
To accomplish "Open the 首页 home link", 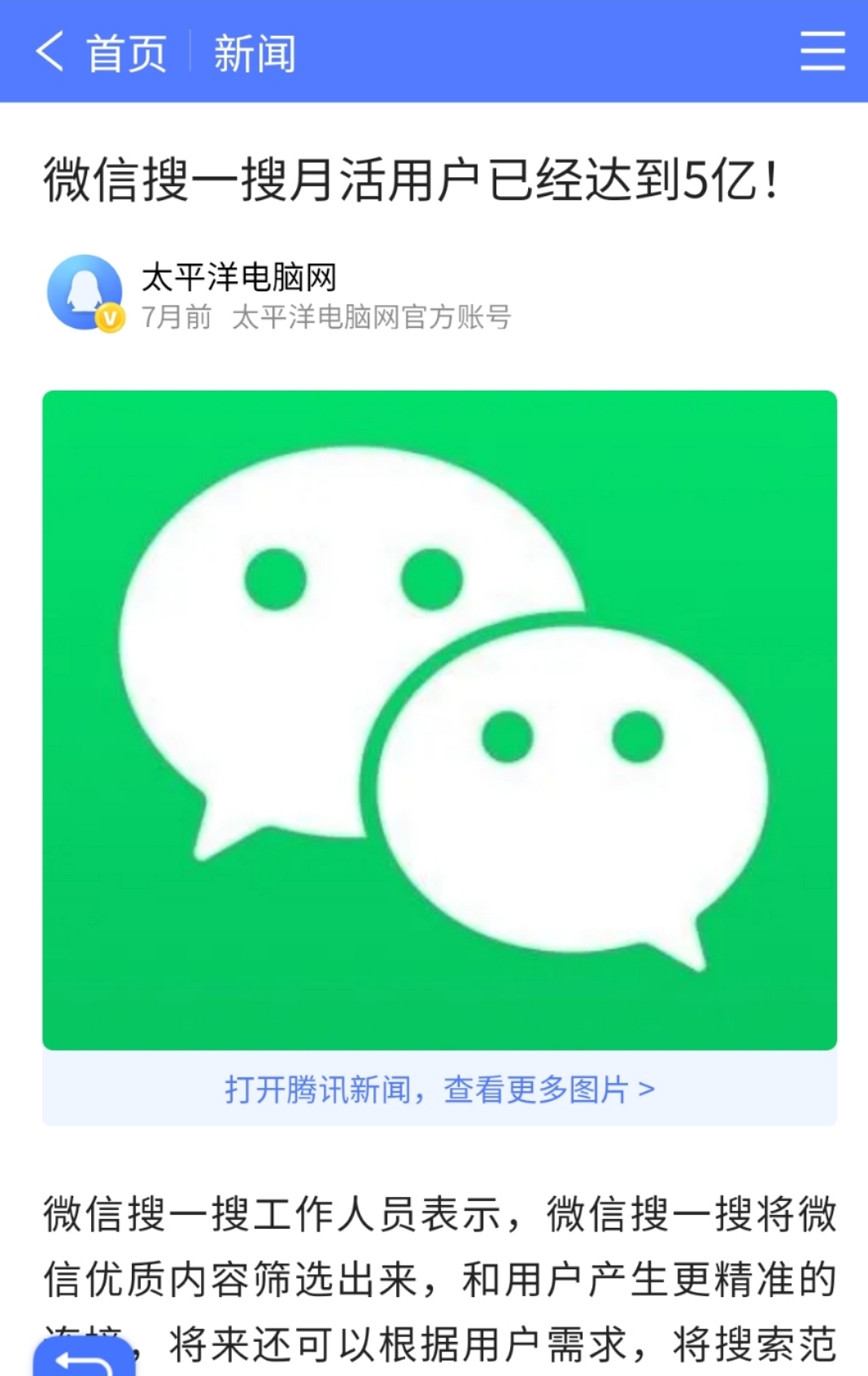I will [126, 54].
